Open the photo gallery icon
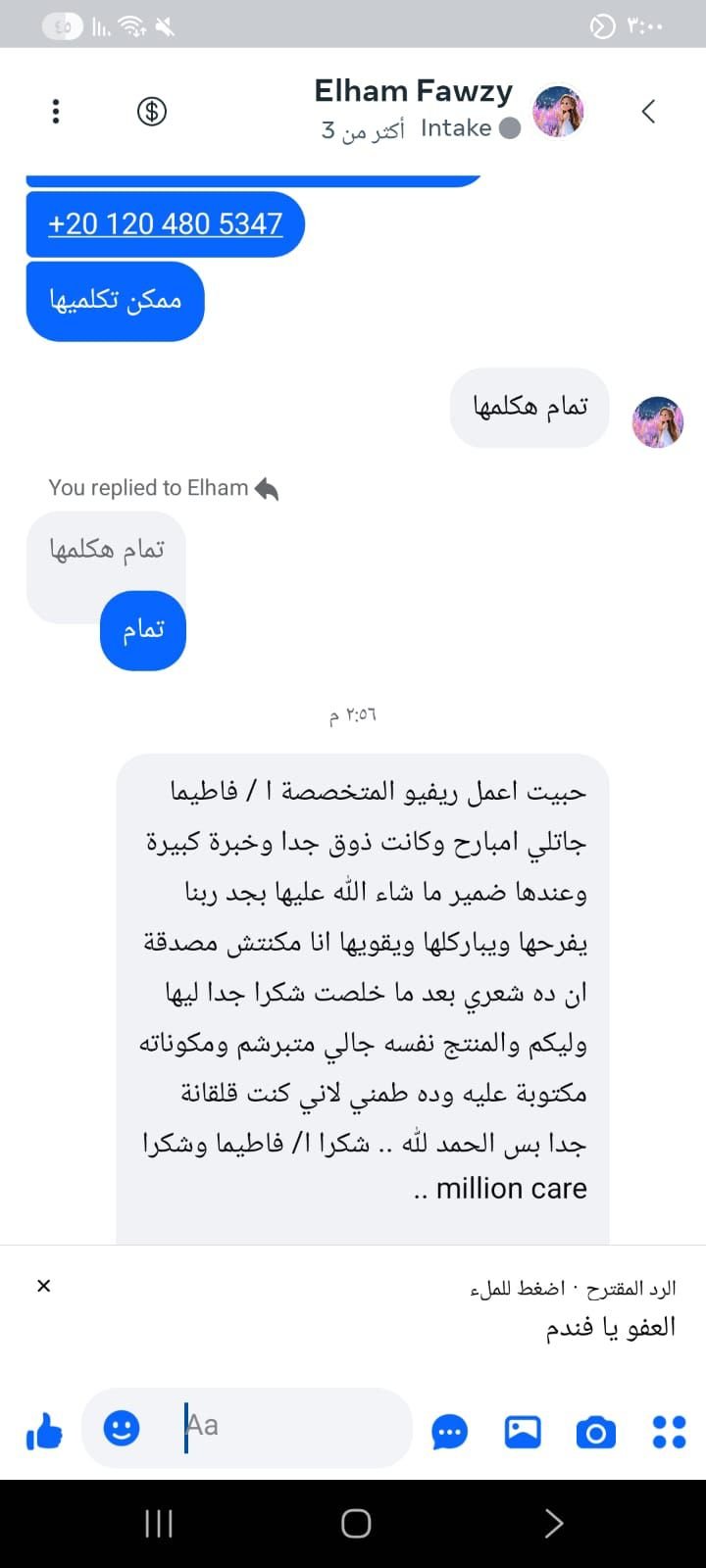 pos(523,1431)
